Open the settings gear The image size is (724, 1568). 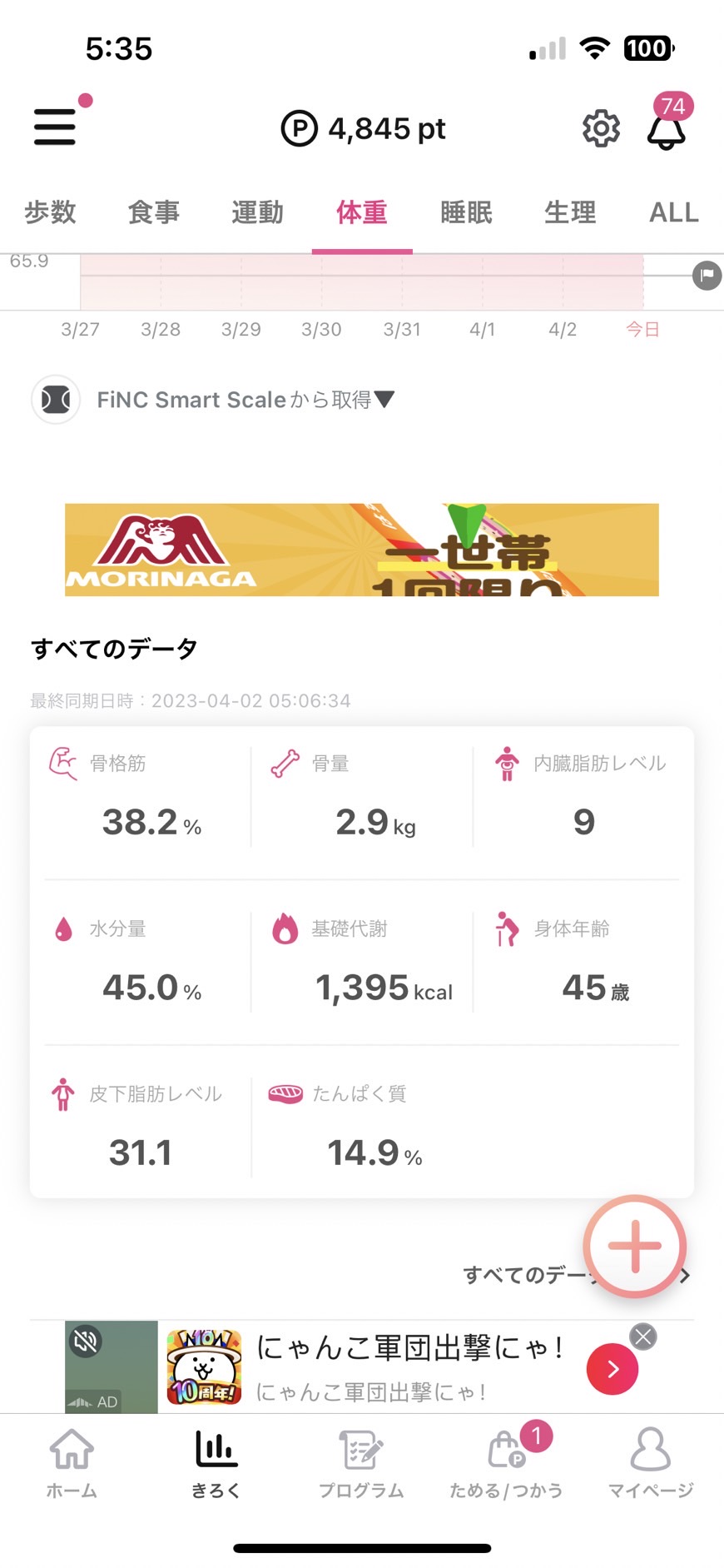pyautogui.click(x=601, y=128)
